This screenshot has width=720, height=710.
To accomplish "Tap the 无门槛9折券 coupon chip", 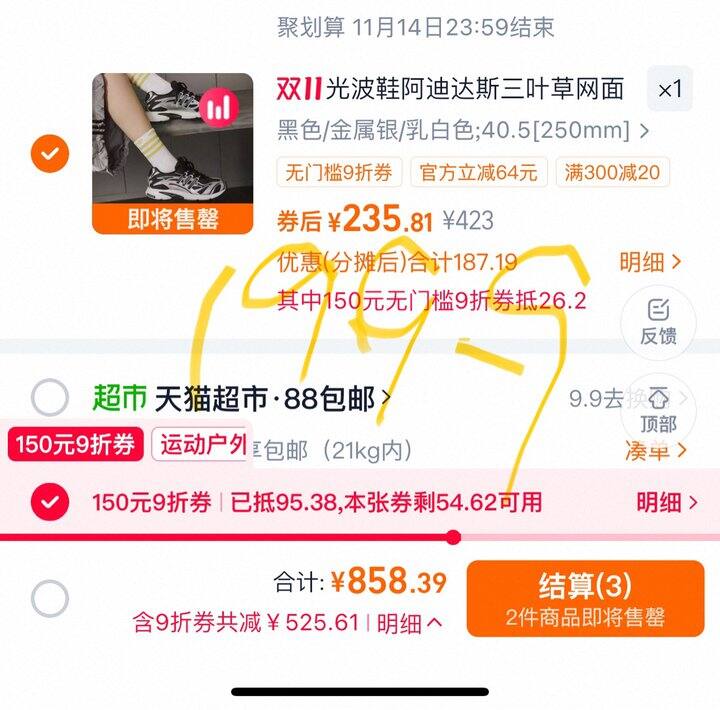I will point(339,172).
